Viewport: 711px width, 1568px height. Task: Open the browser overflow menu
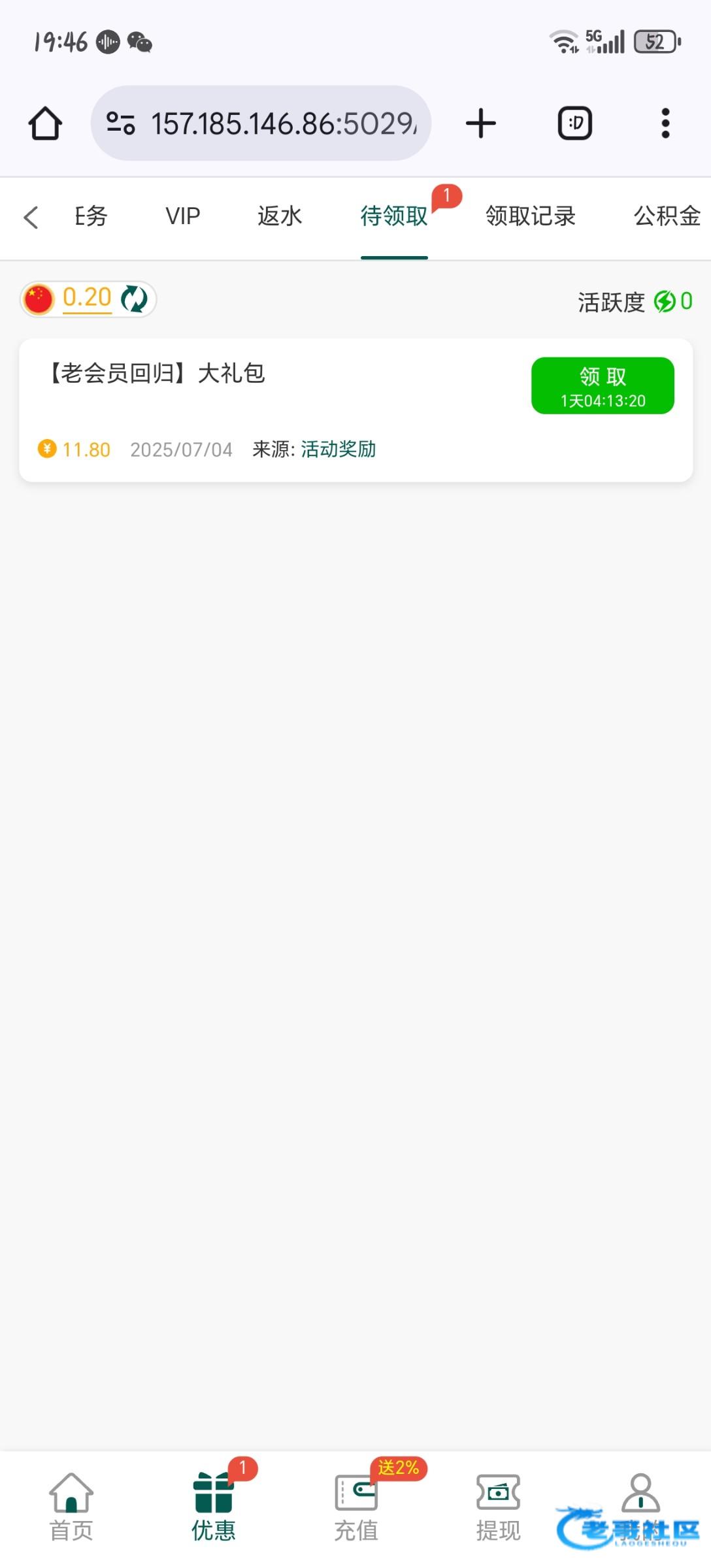pos(665,123)
